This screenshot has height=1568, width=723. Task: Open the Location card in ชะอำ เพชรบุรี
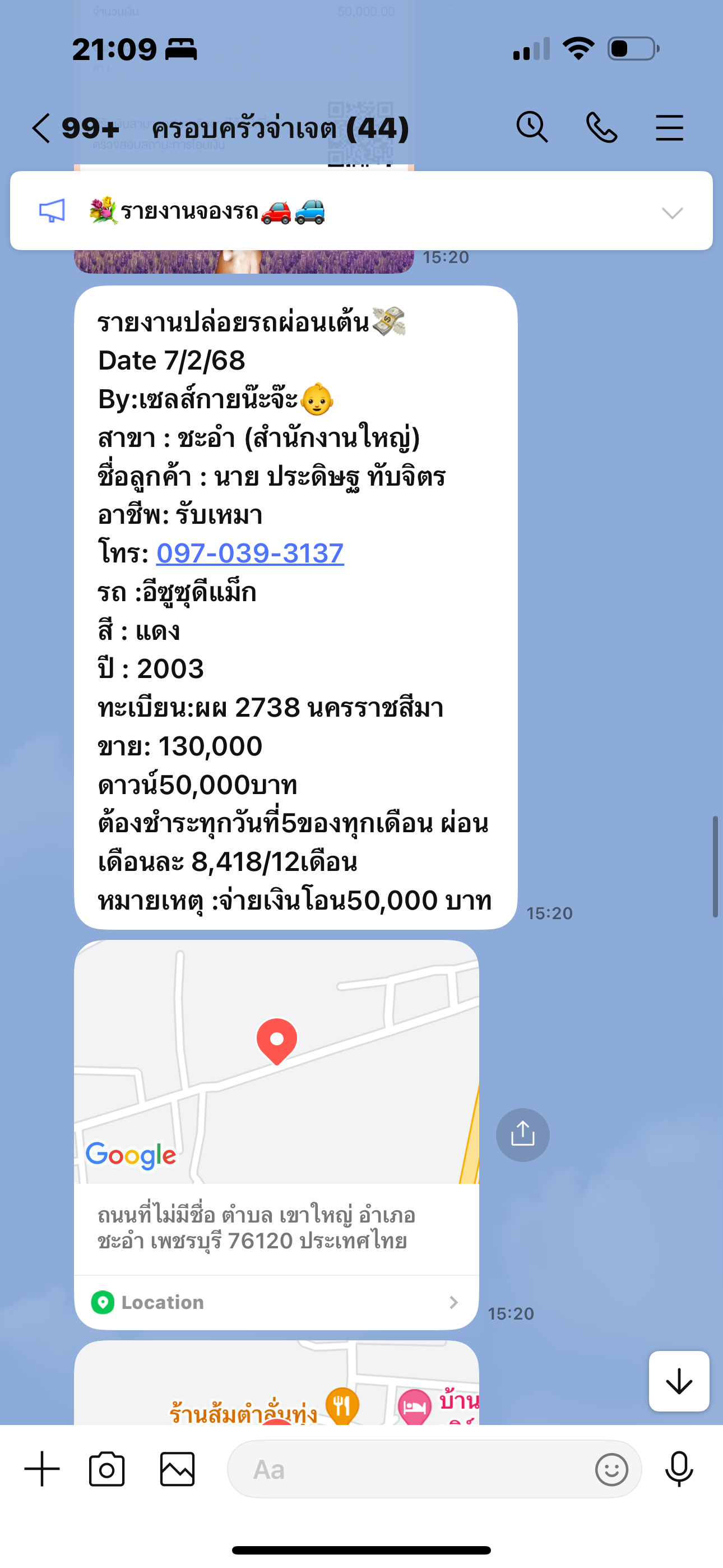pyautogui.click(x=276, y=1302)
